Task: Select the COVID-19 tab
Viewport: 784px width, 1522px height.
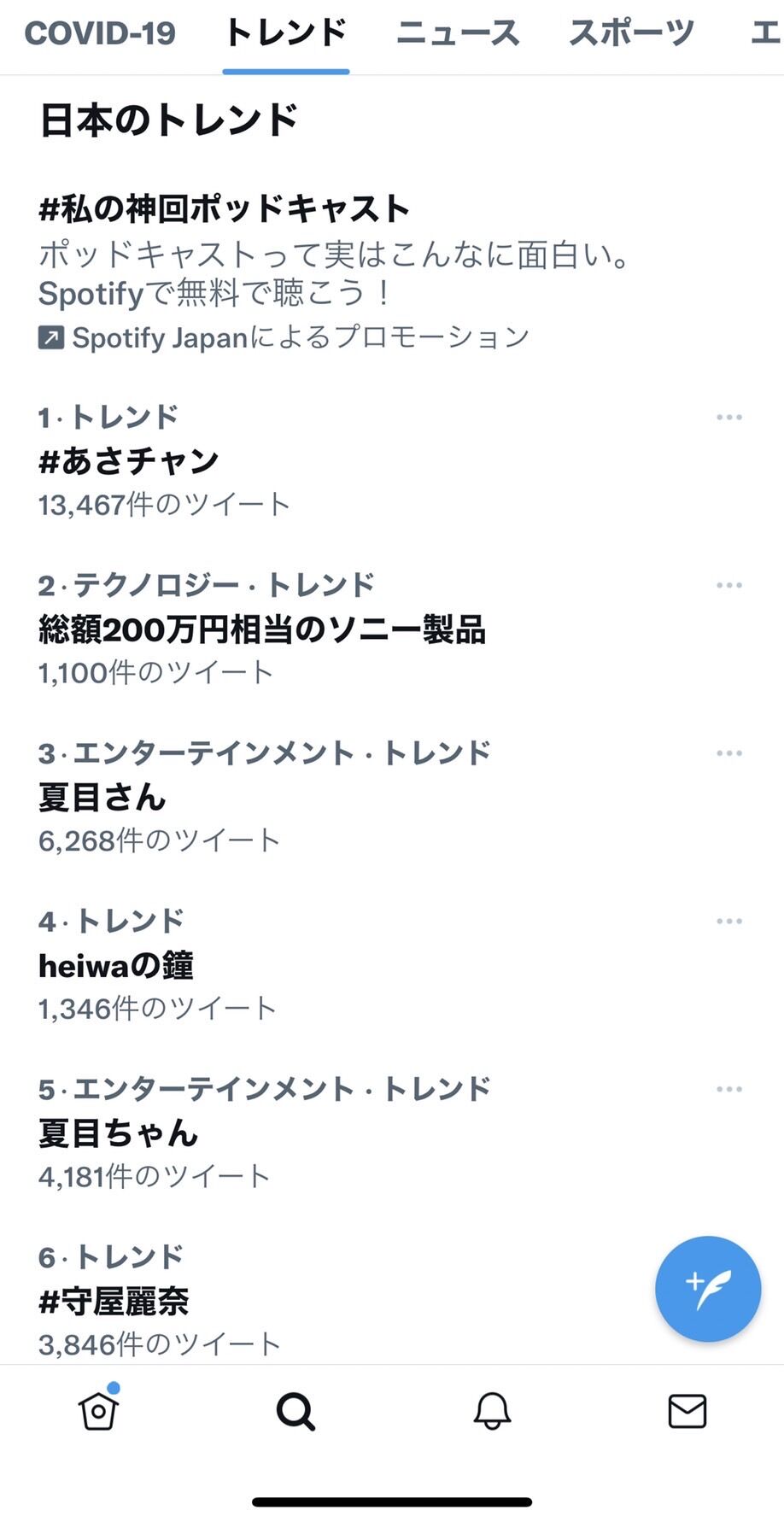Action: (x=100, y=34)
